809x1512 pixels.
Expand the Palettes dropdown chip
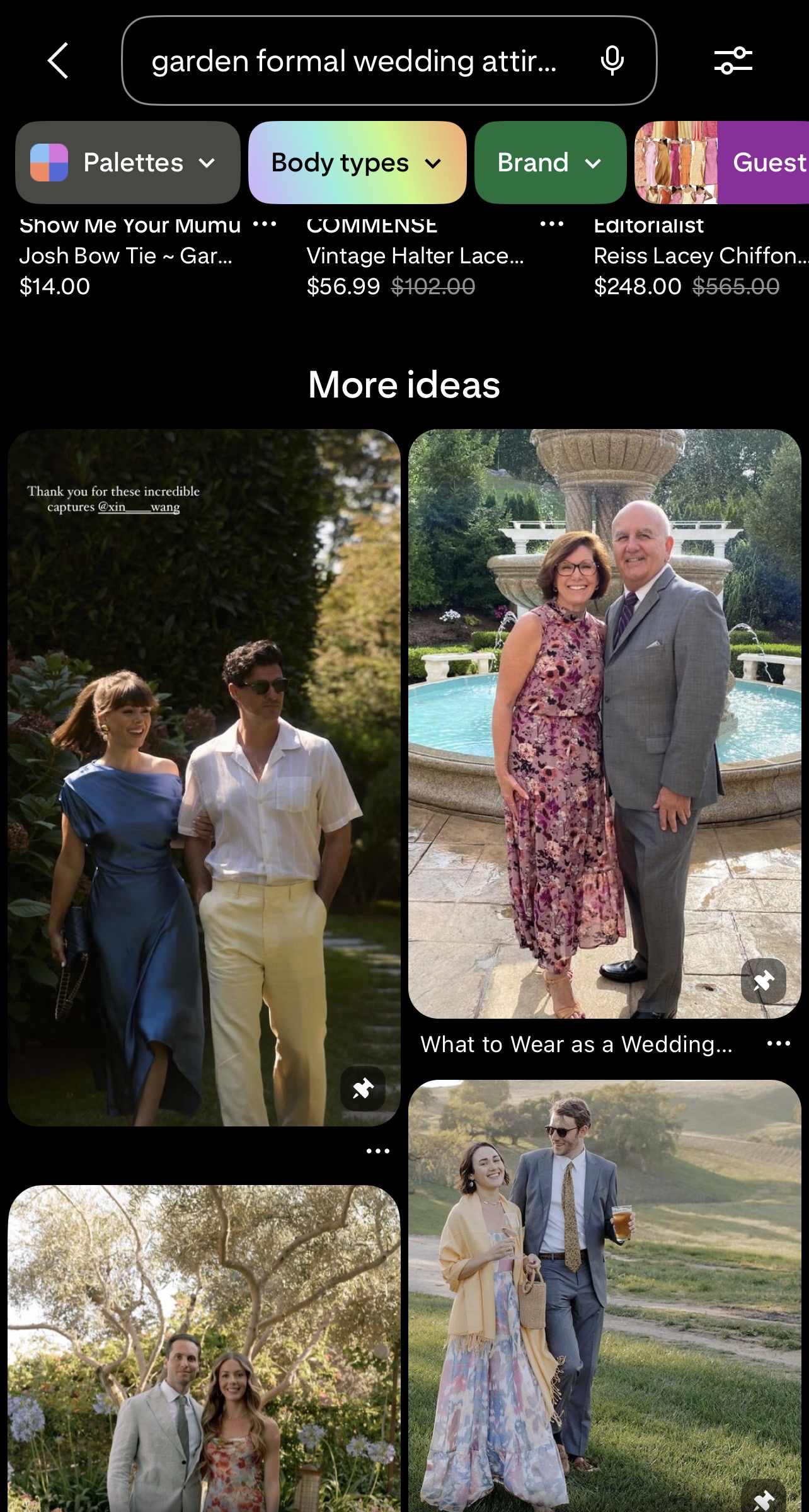pos(128,163)
